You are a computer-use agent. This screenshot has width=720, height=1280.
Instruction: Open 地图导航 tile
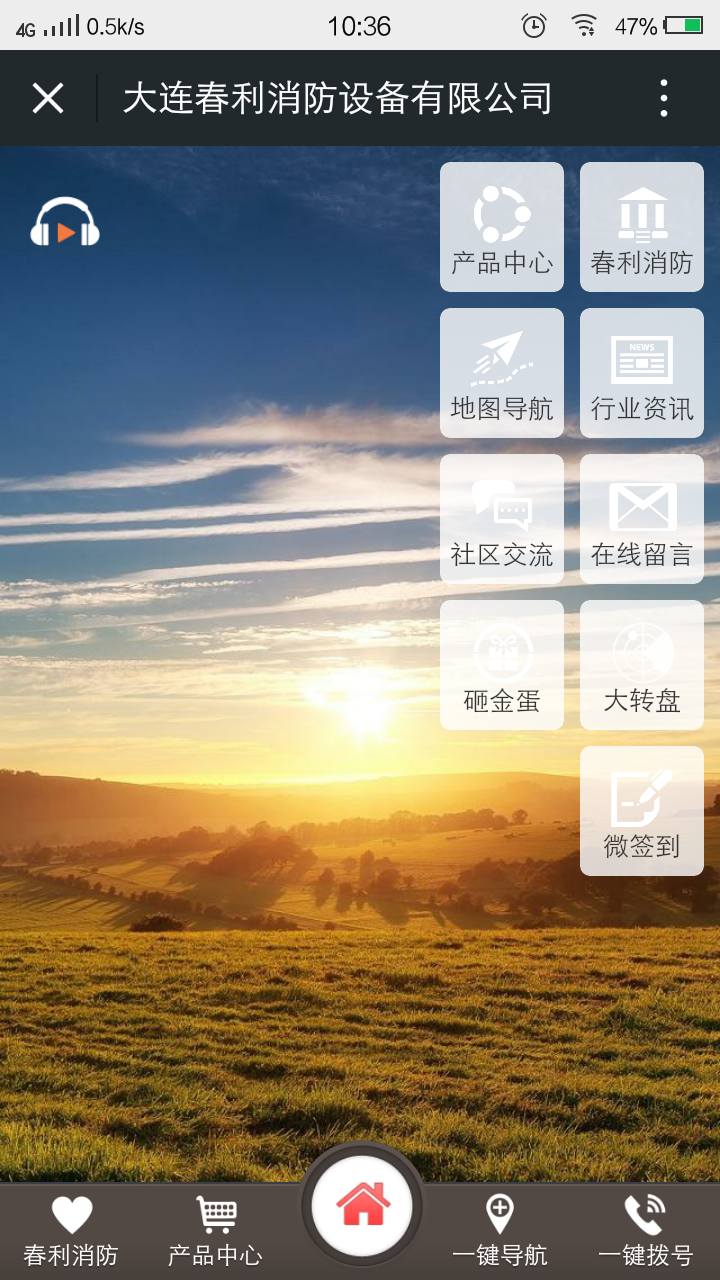(x=502, y=373)
